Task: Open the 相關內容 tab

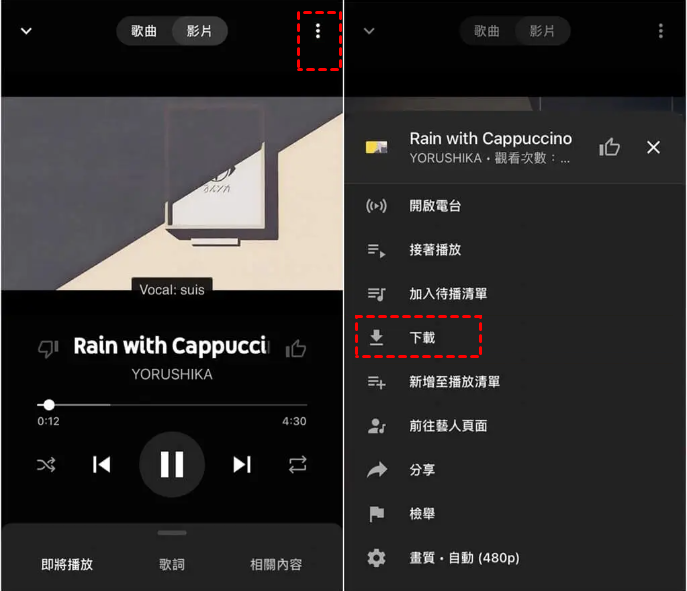Action: [x=276, y=564]
